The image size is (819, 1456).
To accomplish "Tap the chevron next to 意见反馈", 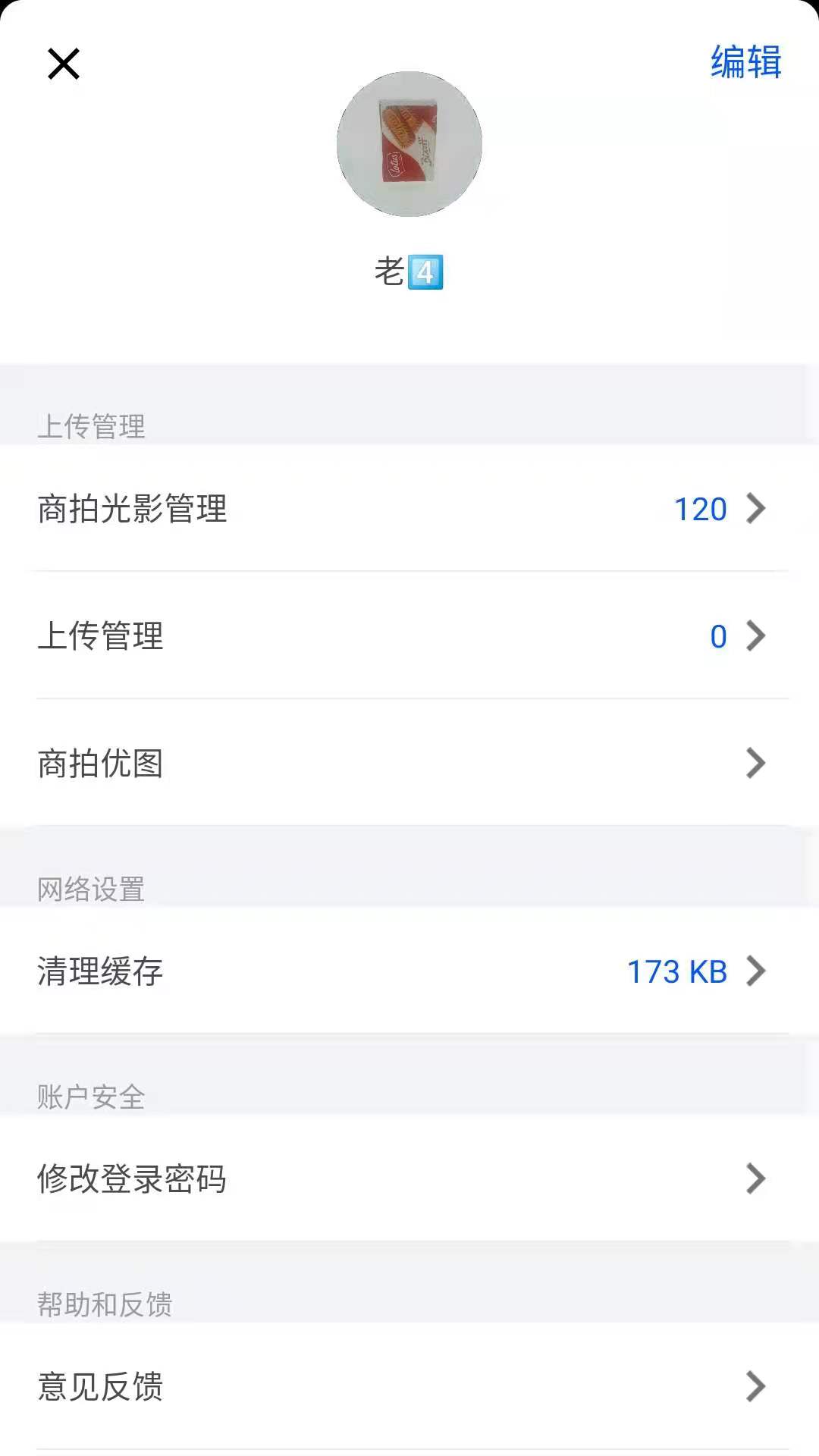I will (755, 1387).
